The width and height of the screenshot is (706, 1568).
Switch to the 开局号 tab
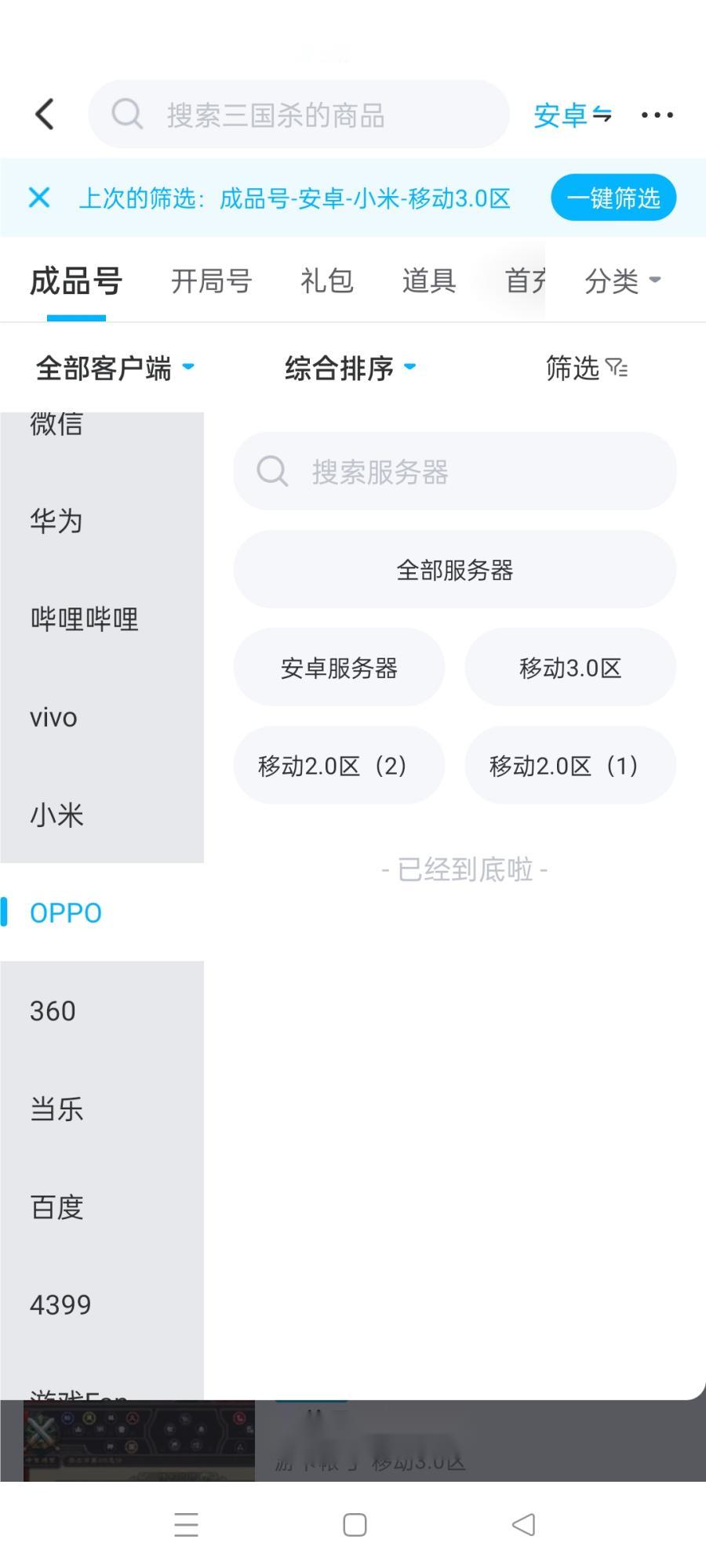pyautogui.click(x=211, y=281)
